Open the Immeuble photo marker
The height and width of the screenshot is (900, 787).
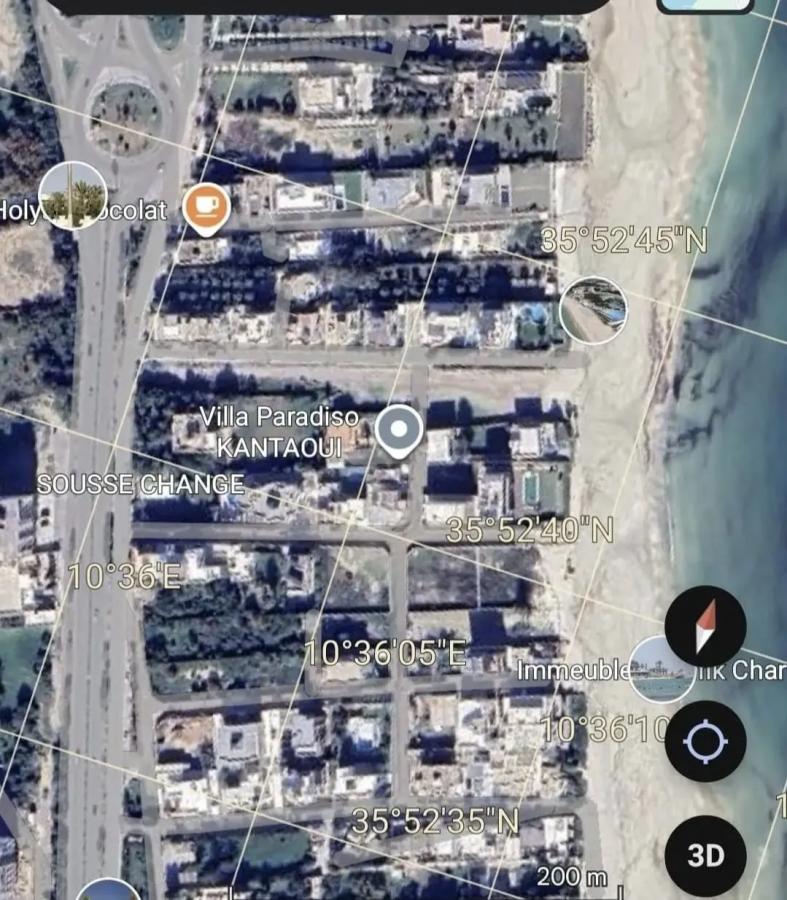click(660, 668)
